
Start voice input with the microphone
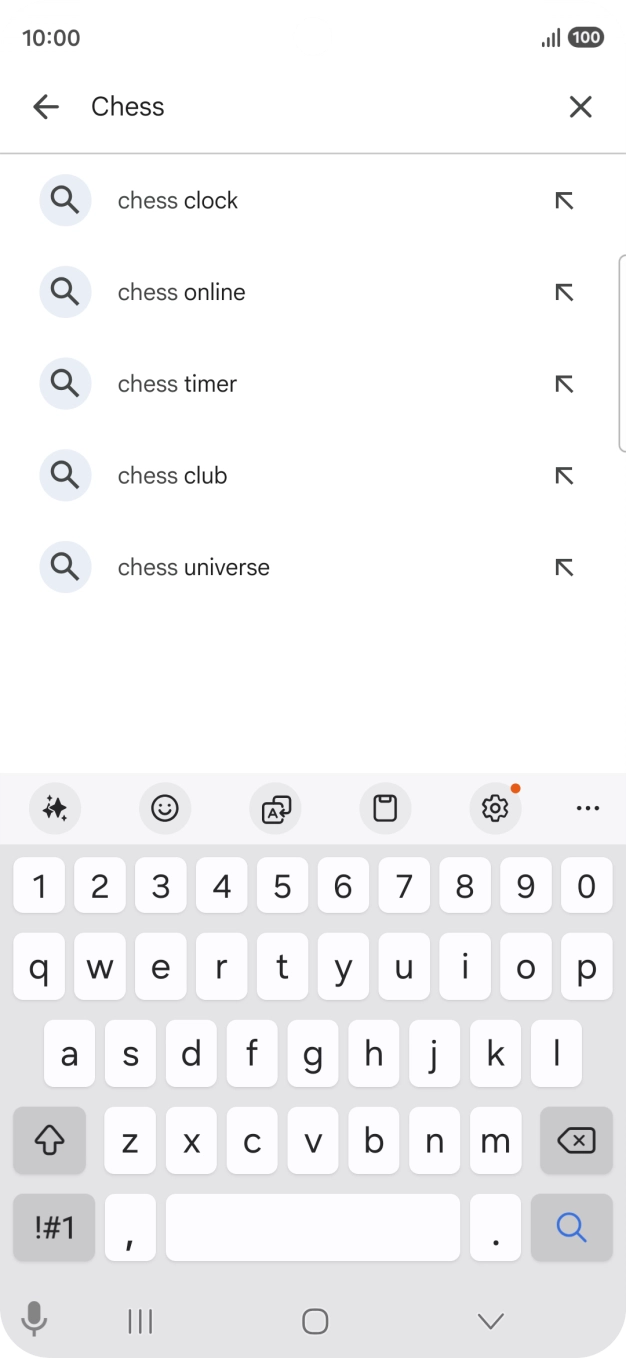(x=34, y=1319)
